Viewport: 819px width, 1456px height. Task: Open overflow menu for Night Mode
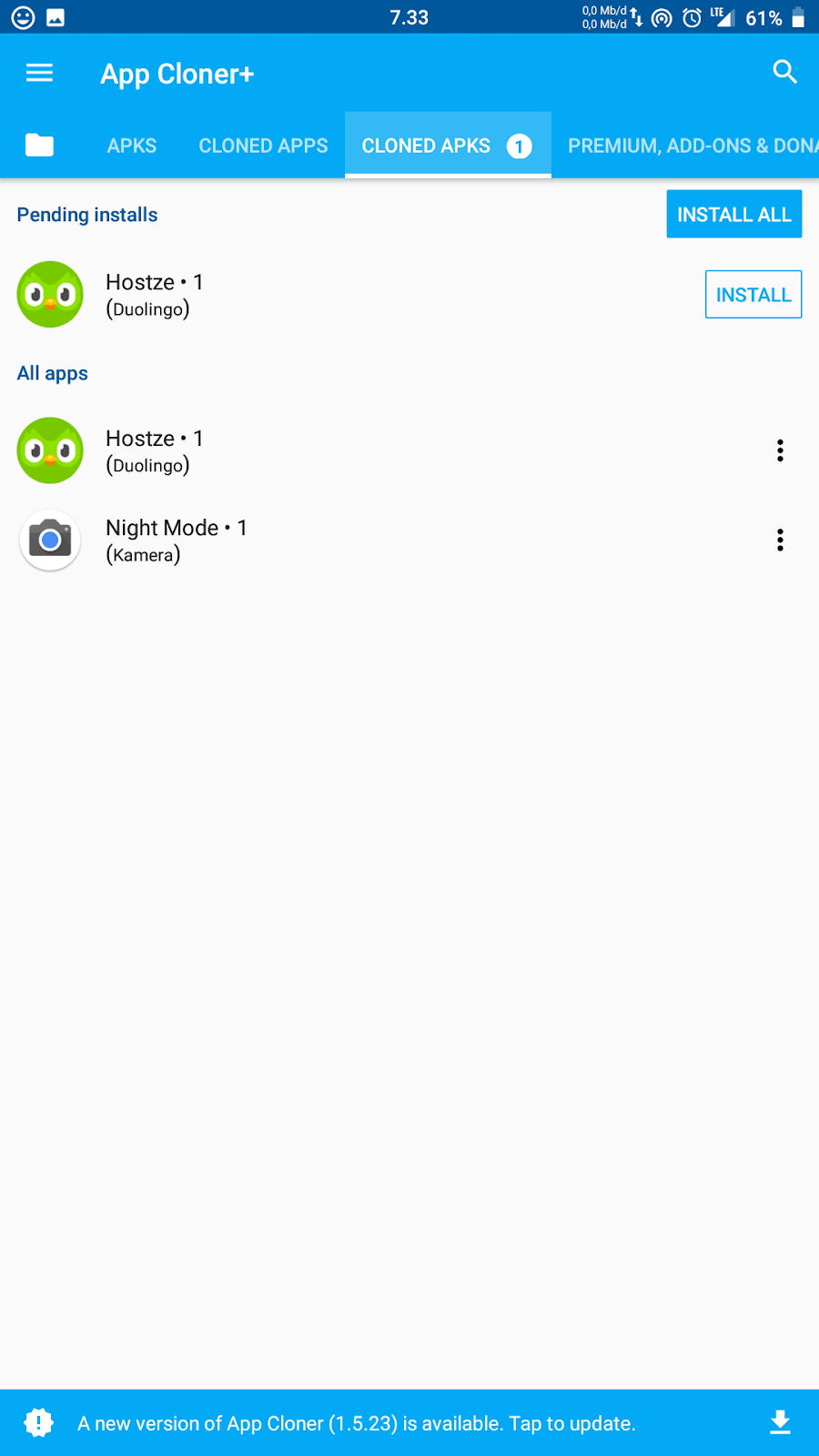780,540
